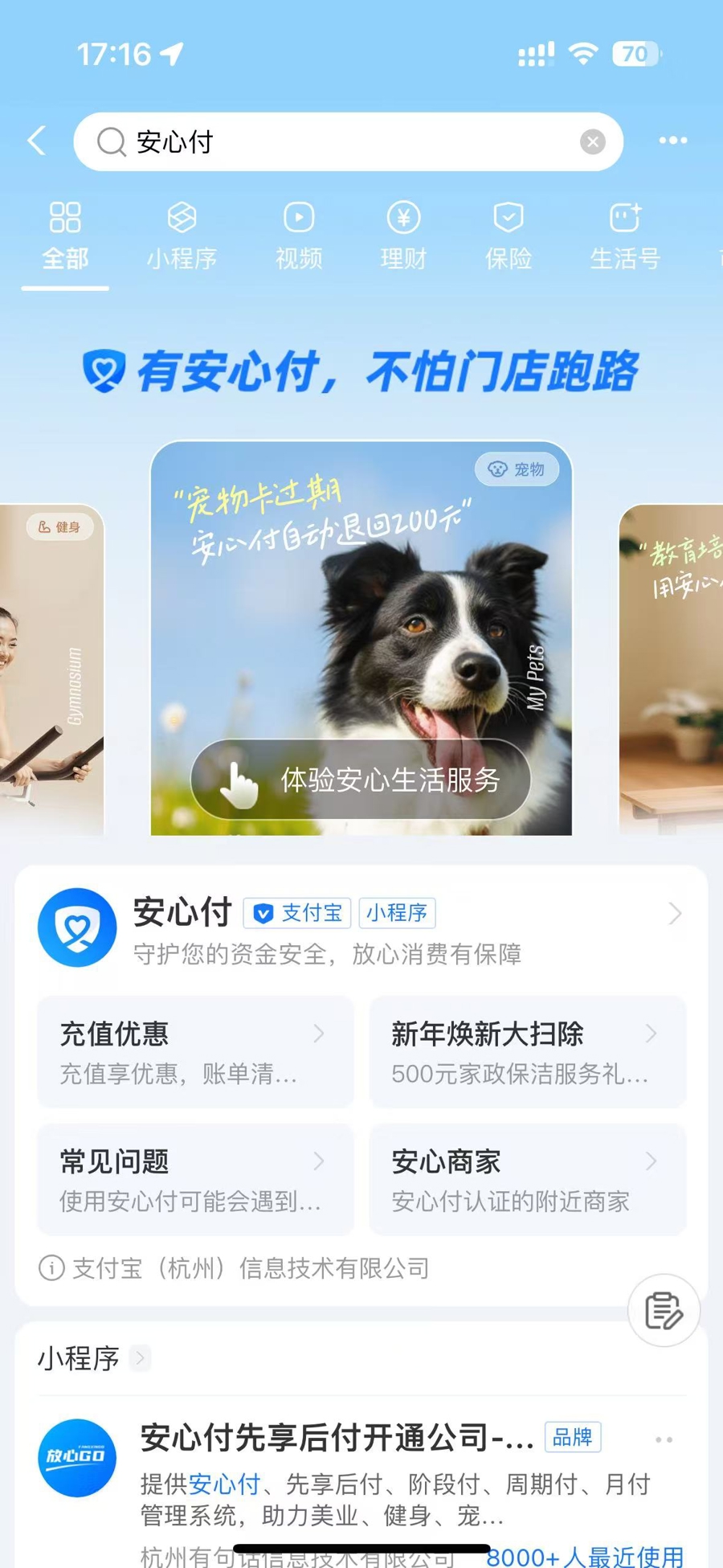The height and width of the screenshot is (1568, 723).
Task: Open options dots beside 品牌 result
Action: 664,1439
